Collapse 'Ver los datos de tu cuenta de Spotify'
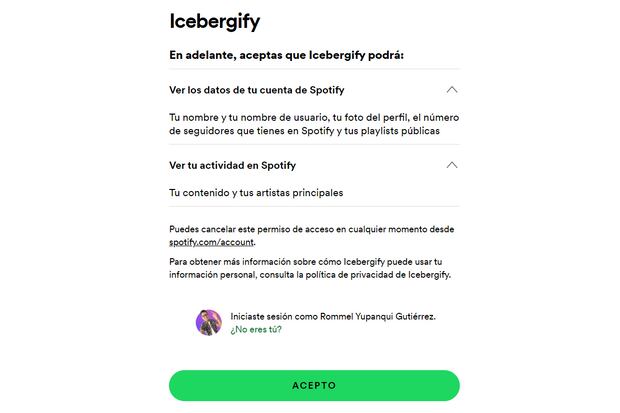The width and height of the screenshot is (620, 413). coord(452,89)
